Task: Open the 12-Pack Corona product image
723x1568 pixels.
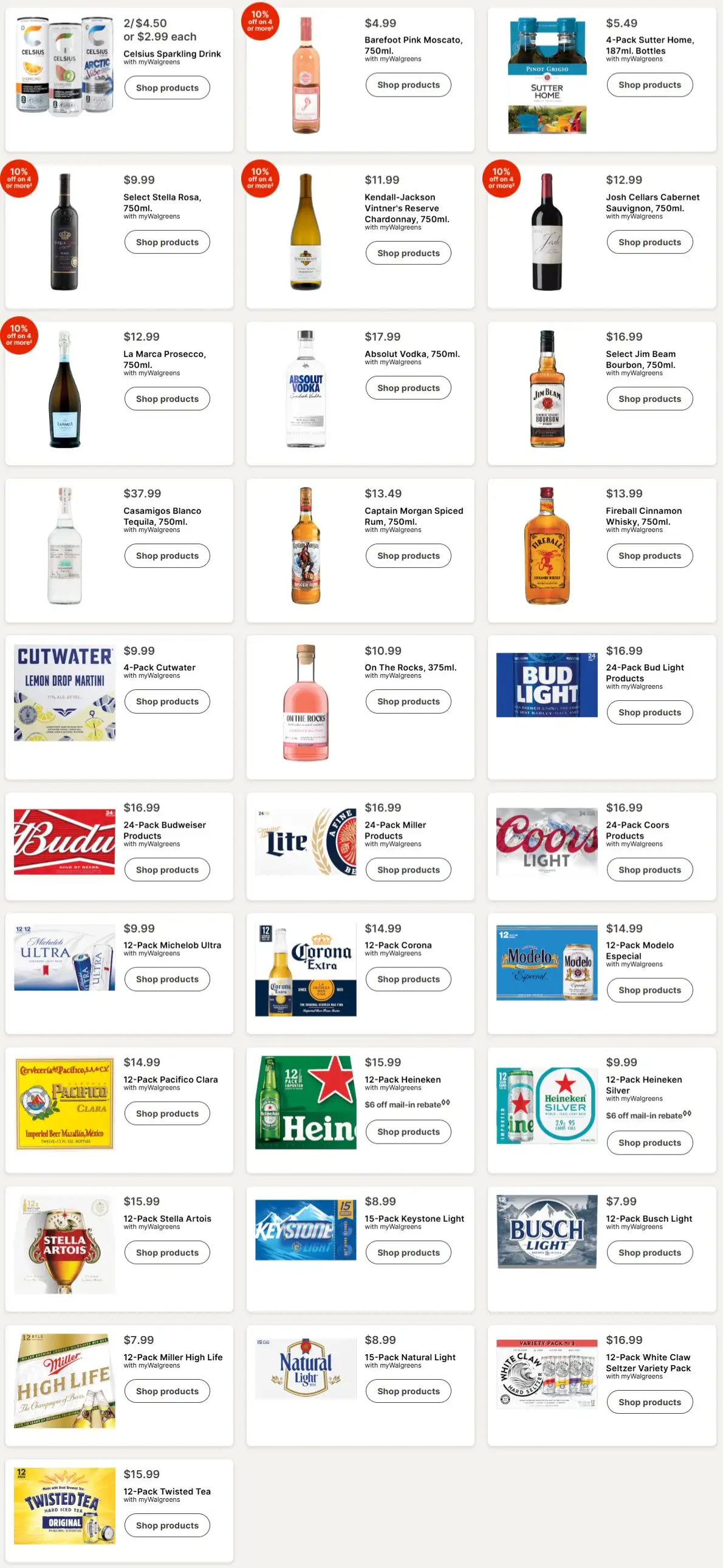Action: 306,969
